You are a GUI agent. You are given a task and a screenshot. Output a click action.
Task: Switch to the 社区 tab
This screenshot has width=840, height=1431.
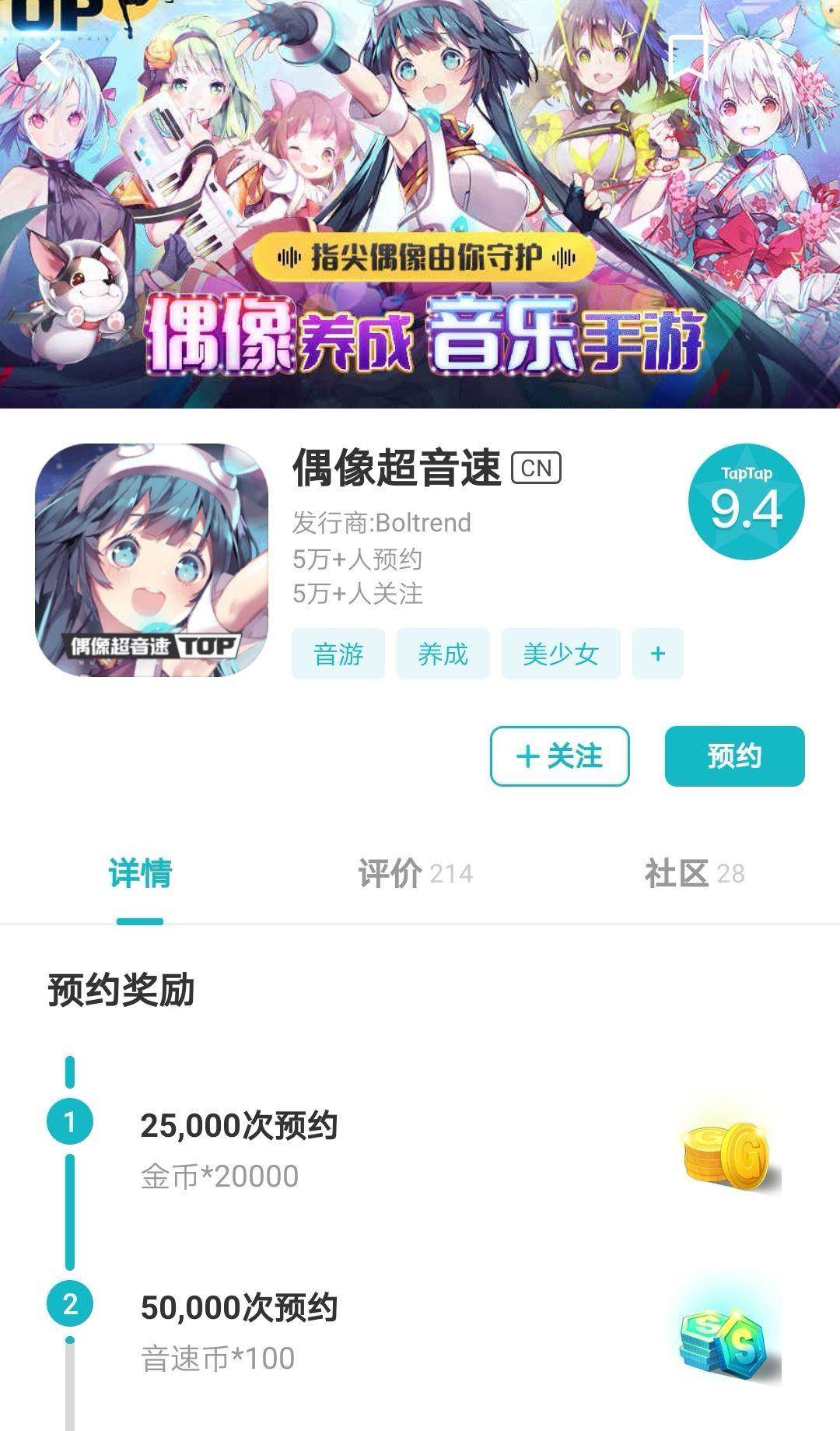[x=694, y=873]
